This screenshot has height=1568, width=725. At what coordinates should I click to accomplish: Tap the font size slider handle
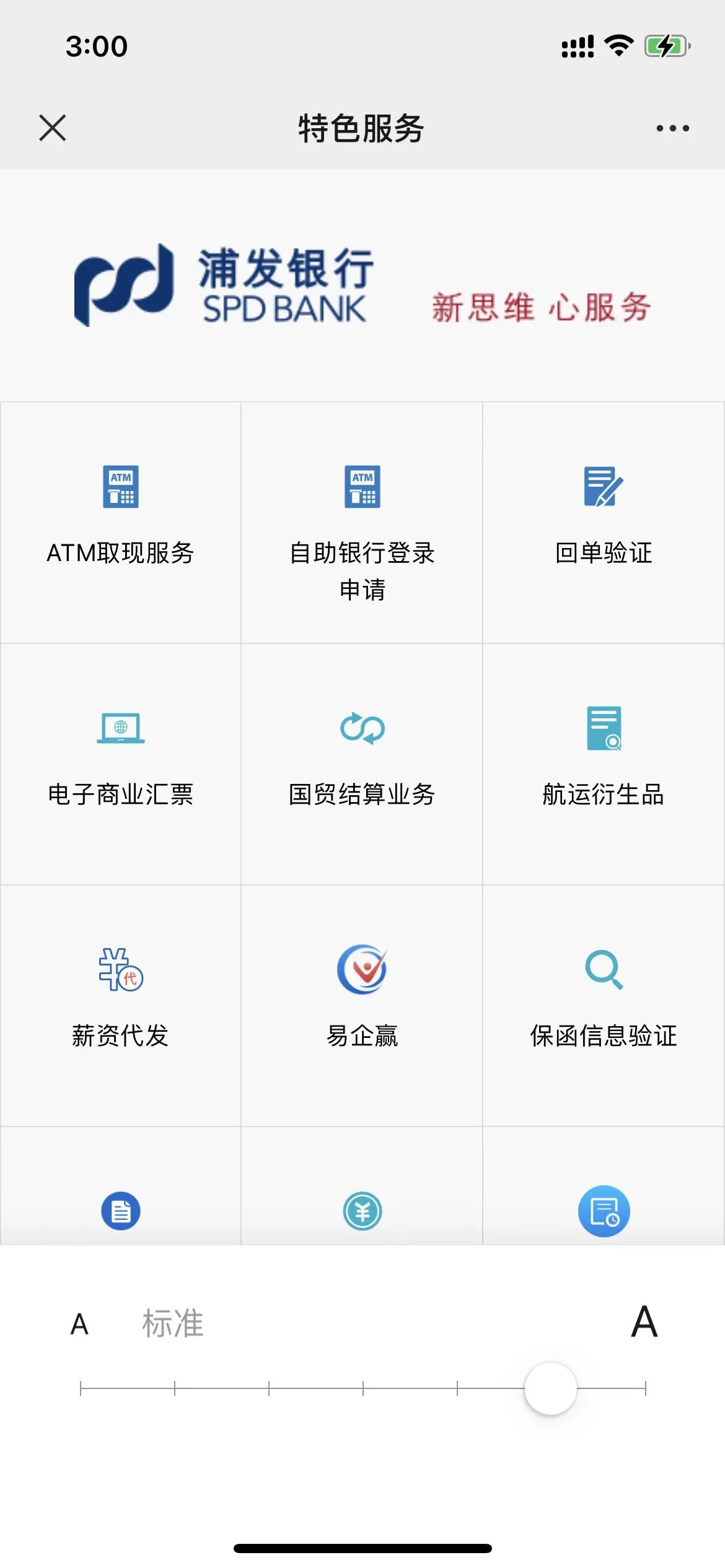pos(550,1388)
